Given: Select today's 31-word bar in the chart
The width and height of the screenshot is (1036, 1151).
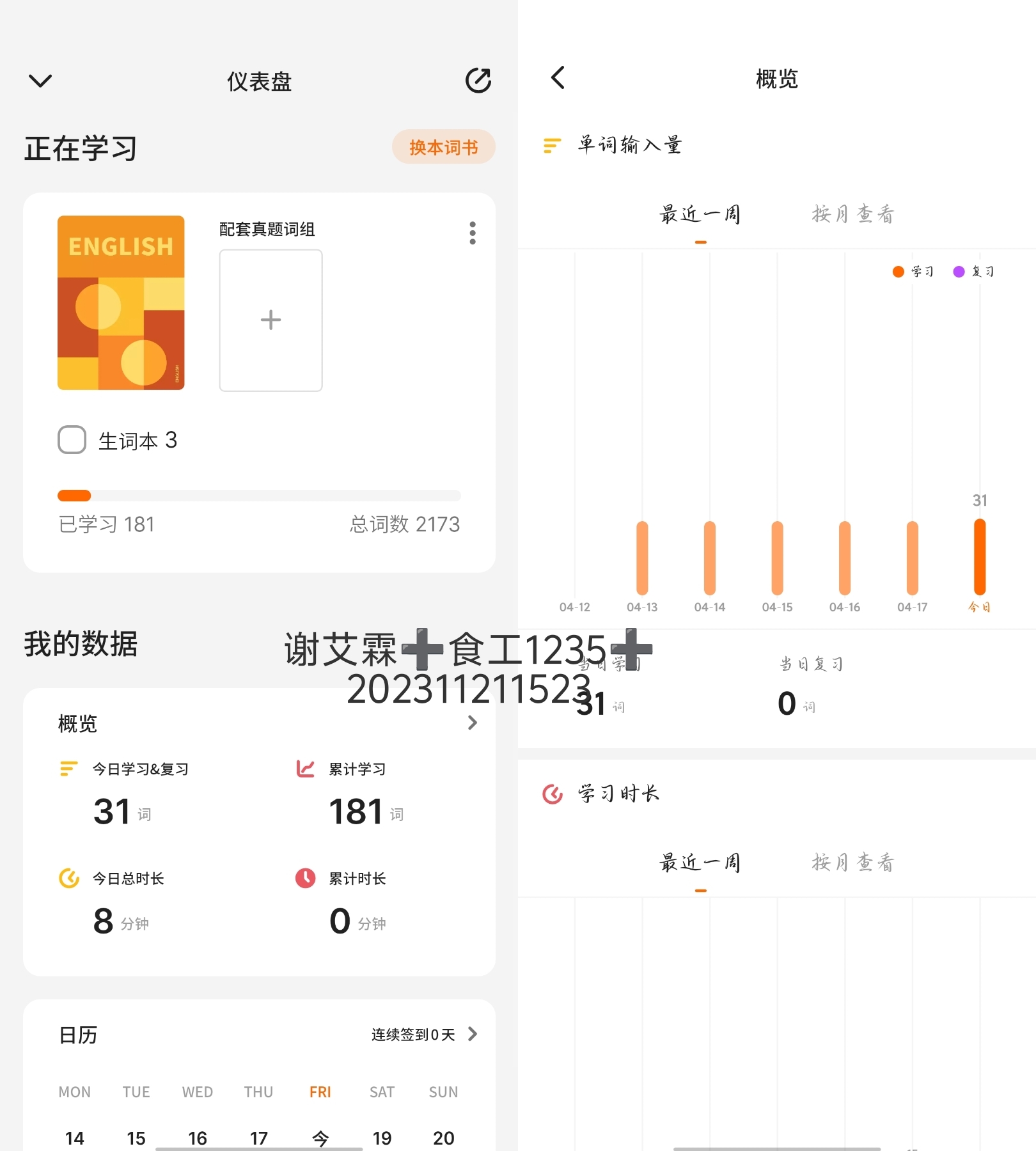Looking at the screenshot, I should (x=980, y=557).
